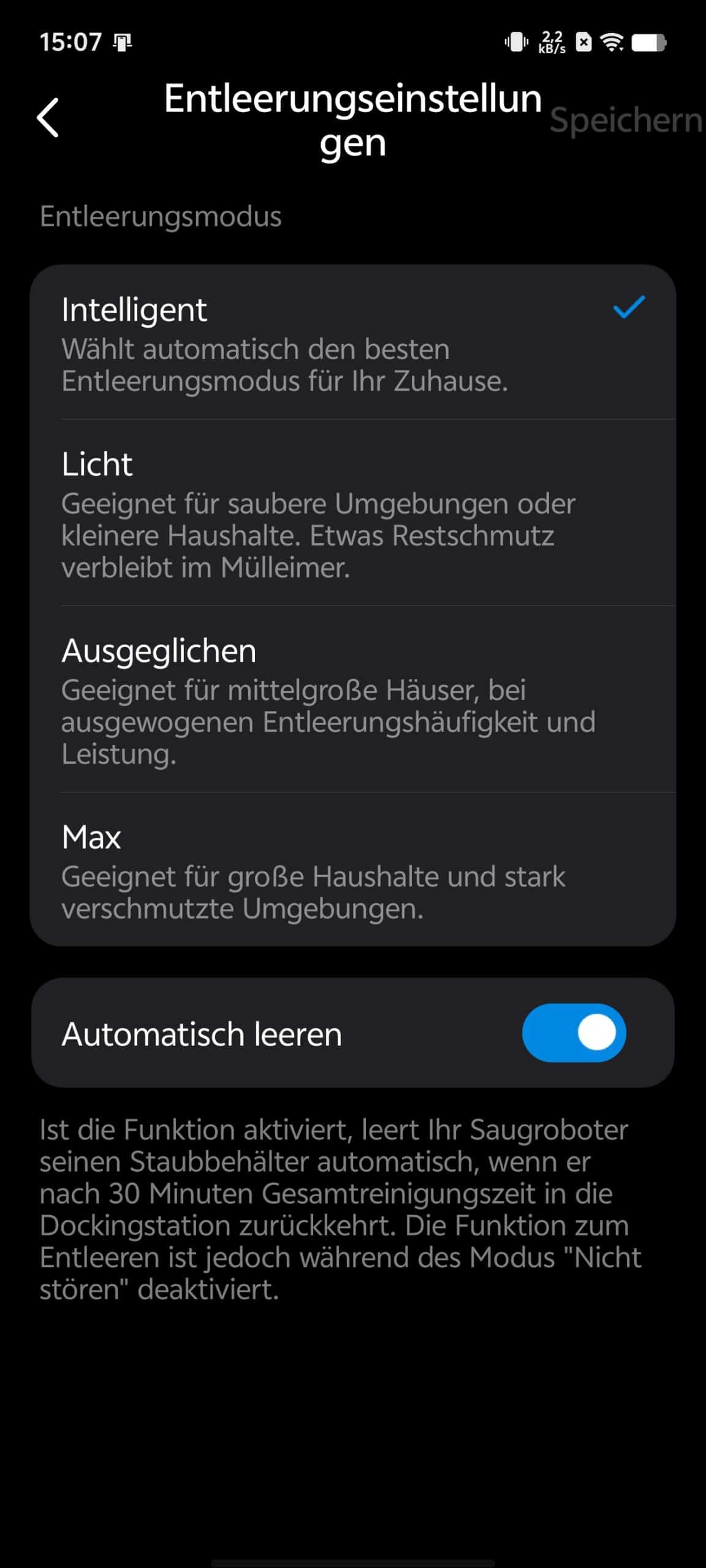The width and height of the screenshot is (706, 1568).
Task: Pick the Max emptying mode
Action: pyautogui.click(x=353, y=869)
